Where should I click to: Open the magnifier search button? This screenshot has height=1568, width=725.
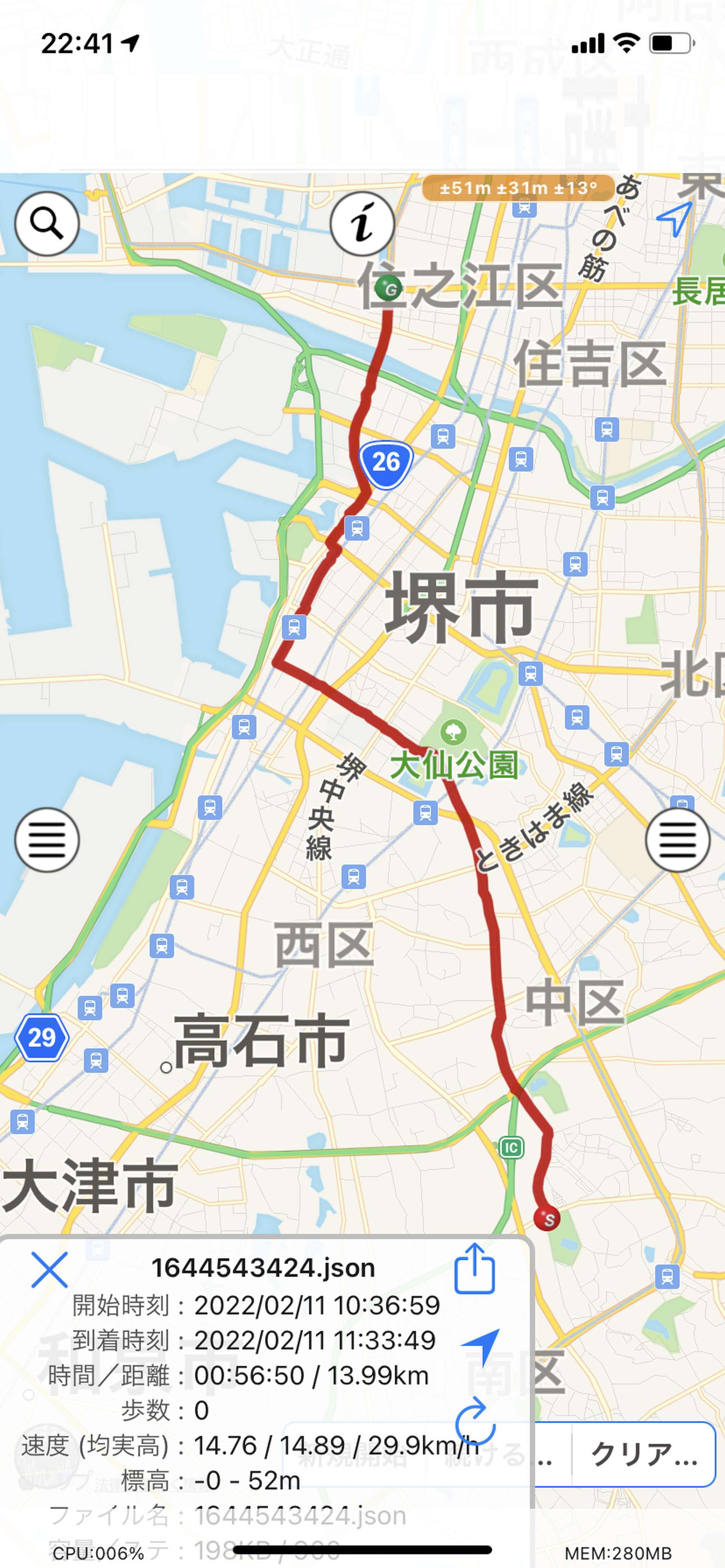[x=47, y=223]
